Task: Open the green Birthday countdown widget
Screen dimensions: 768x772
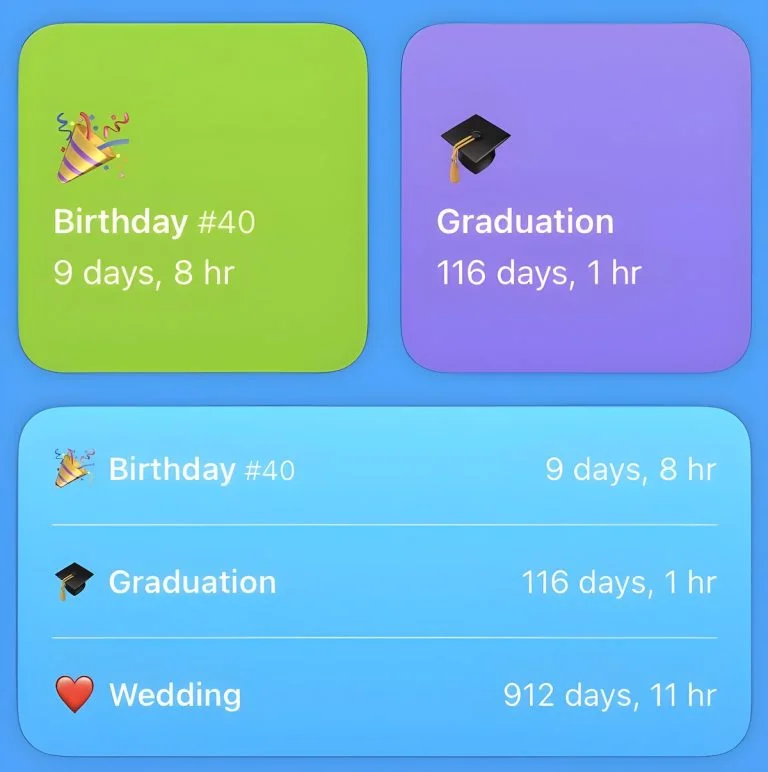Action: pos(195,195)
